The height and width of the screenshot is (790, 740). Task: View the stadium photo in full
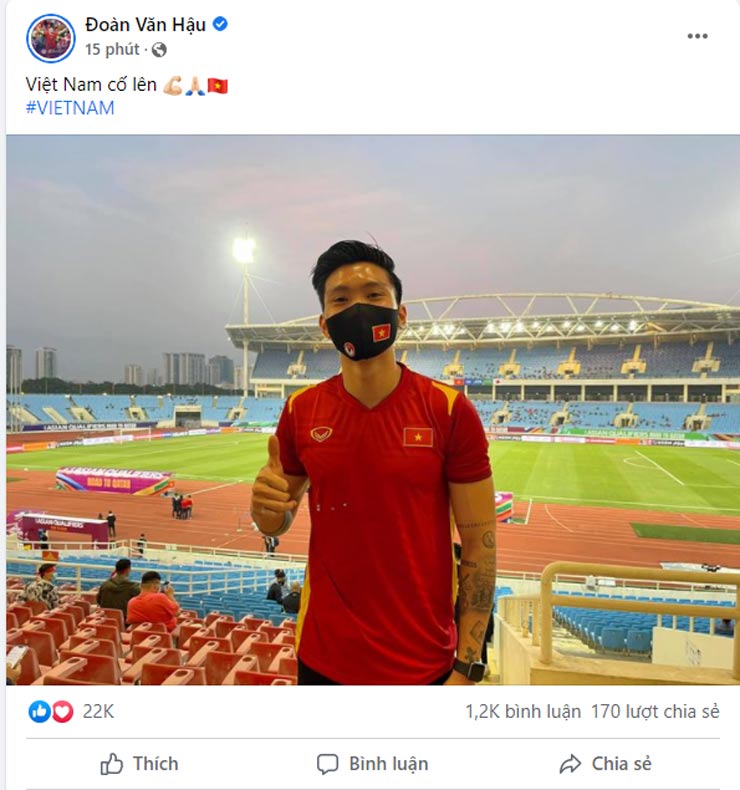coord(372,410)
